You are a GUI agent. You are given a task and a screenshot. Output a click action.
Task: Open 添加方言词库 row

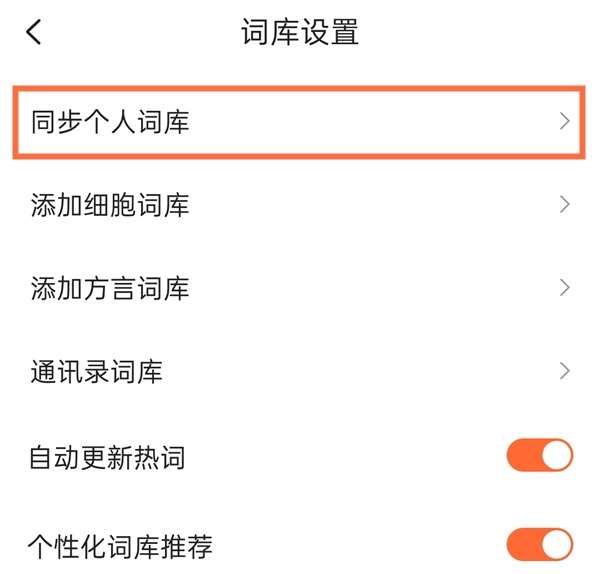[299, 288]
